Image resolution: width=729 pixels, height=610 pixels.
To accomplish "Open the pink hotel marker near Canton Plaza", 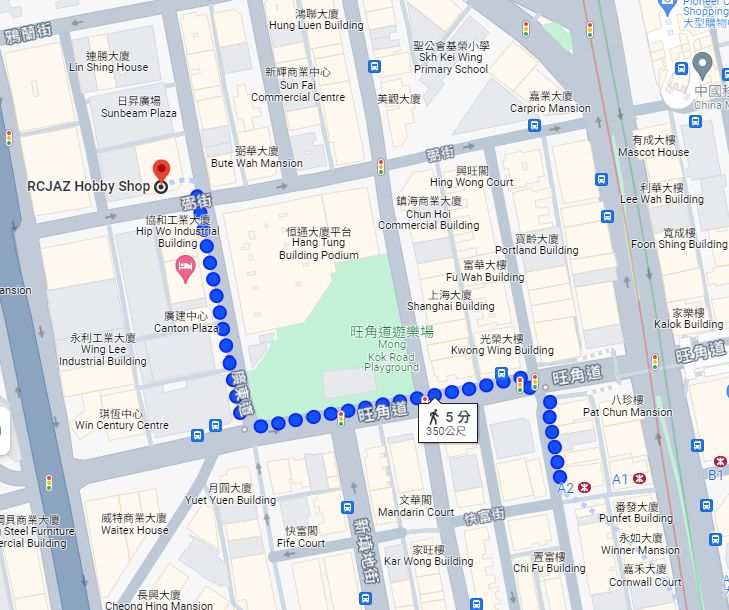I will pyautogui.click(x=184, y=266).
